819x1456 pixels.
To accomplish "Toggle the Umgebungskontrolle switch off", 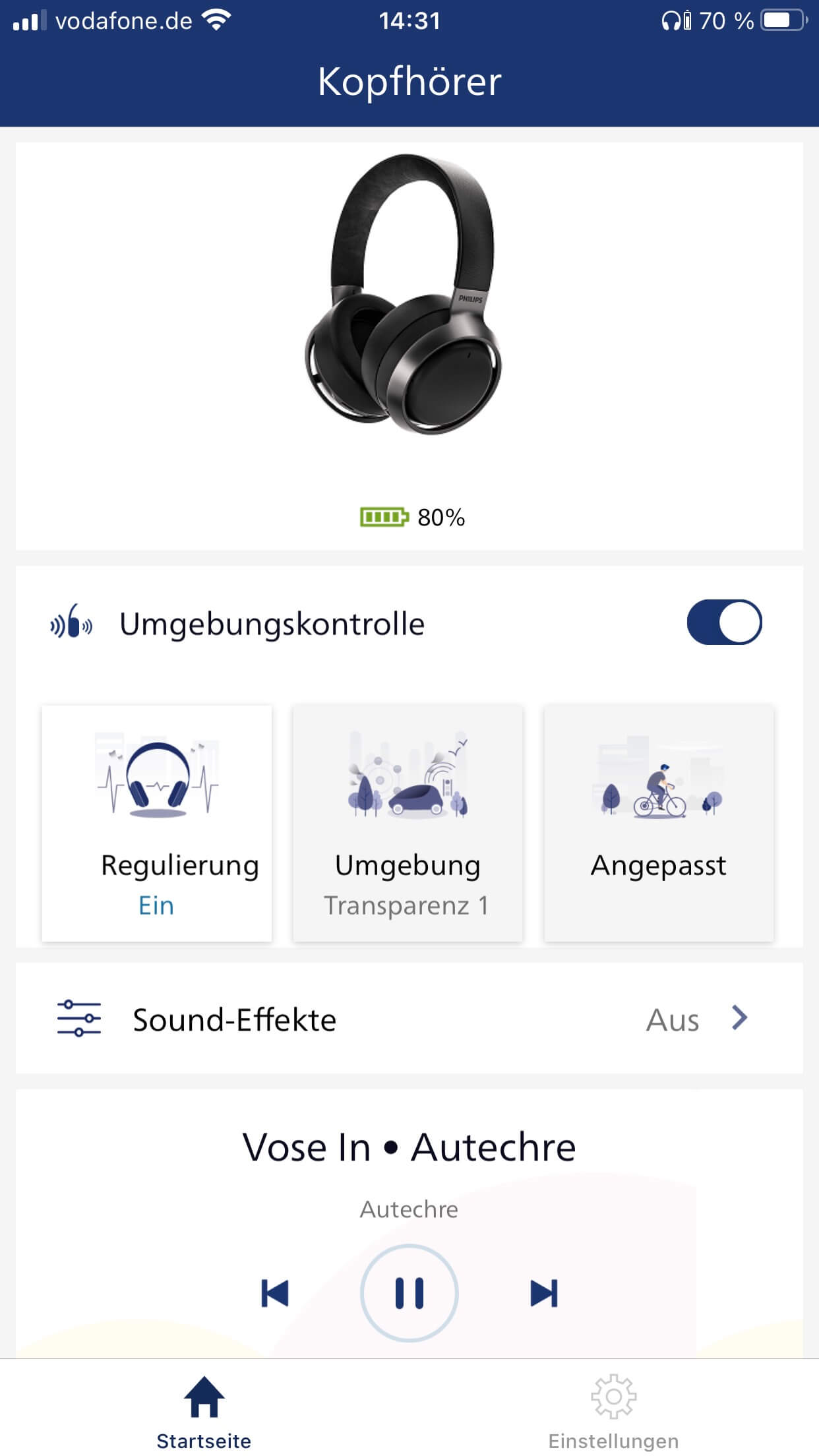I will [x=724, y=622].
